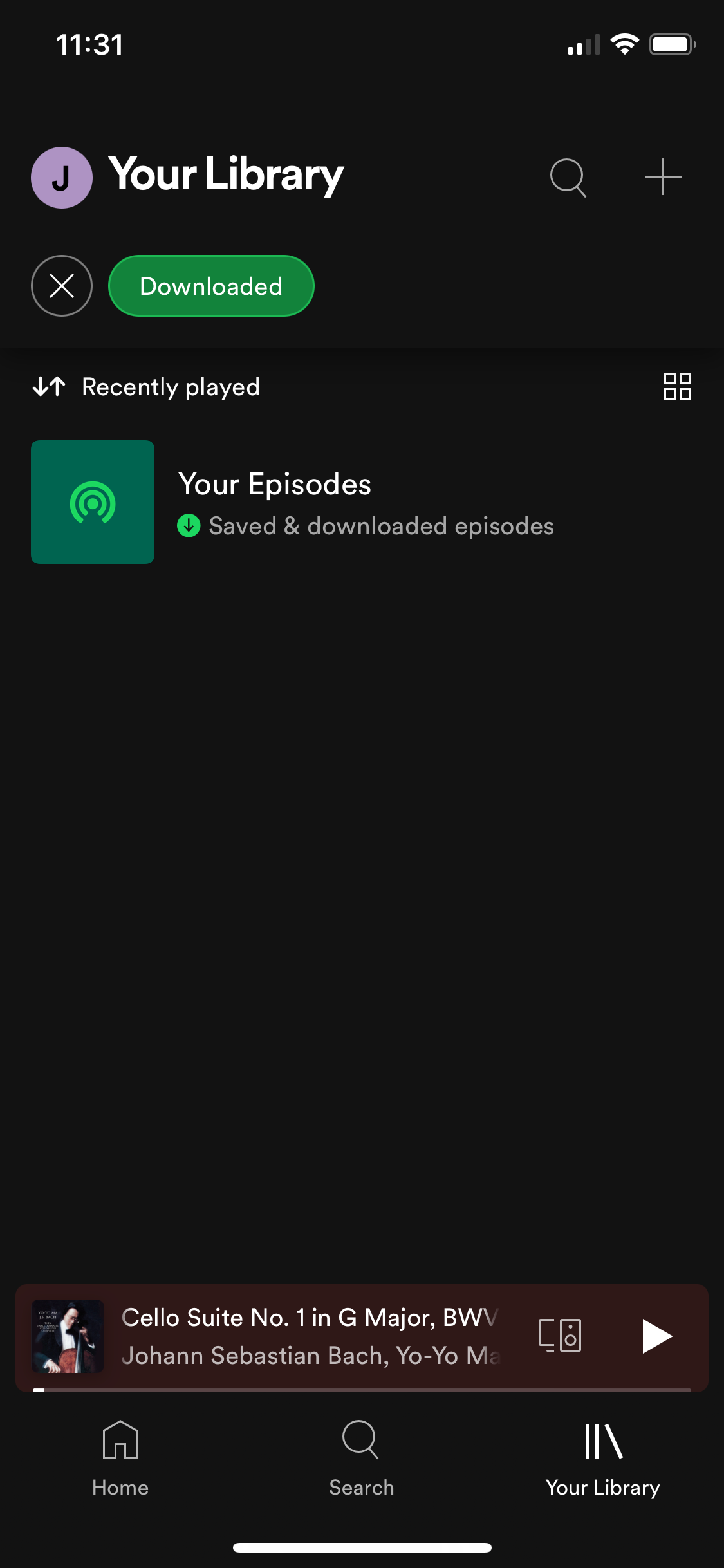
Task: Expand Your Episodes collection
Action: 275,502
